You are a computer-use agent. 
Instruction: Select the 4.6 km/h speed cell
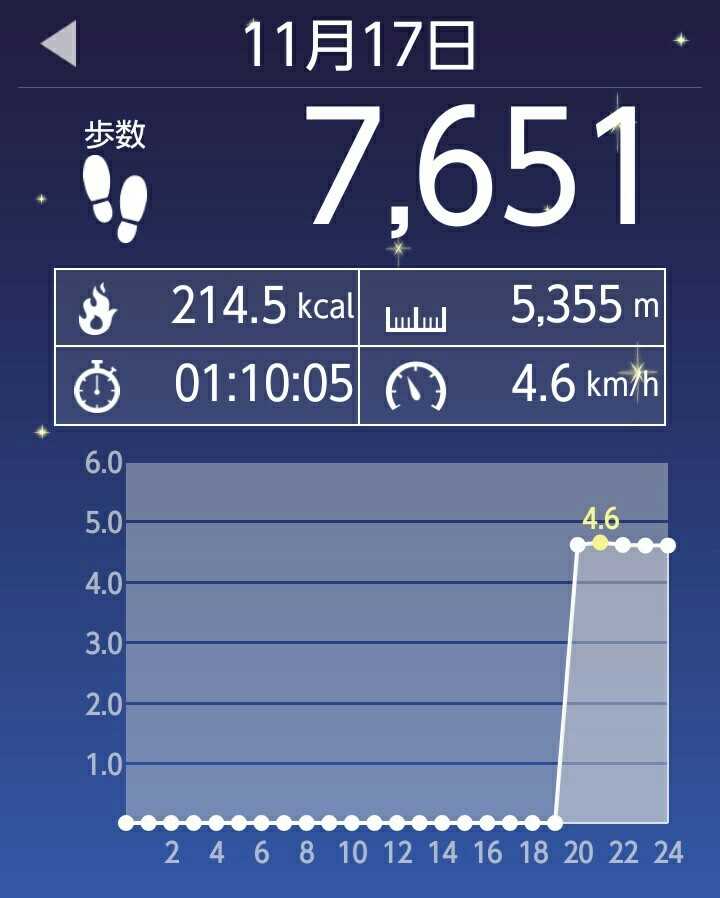click(512, 386)
